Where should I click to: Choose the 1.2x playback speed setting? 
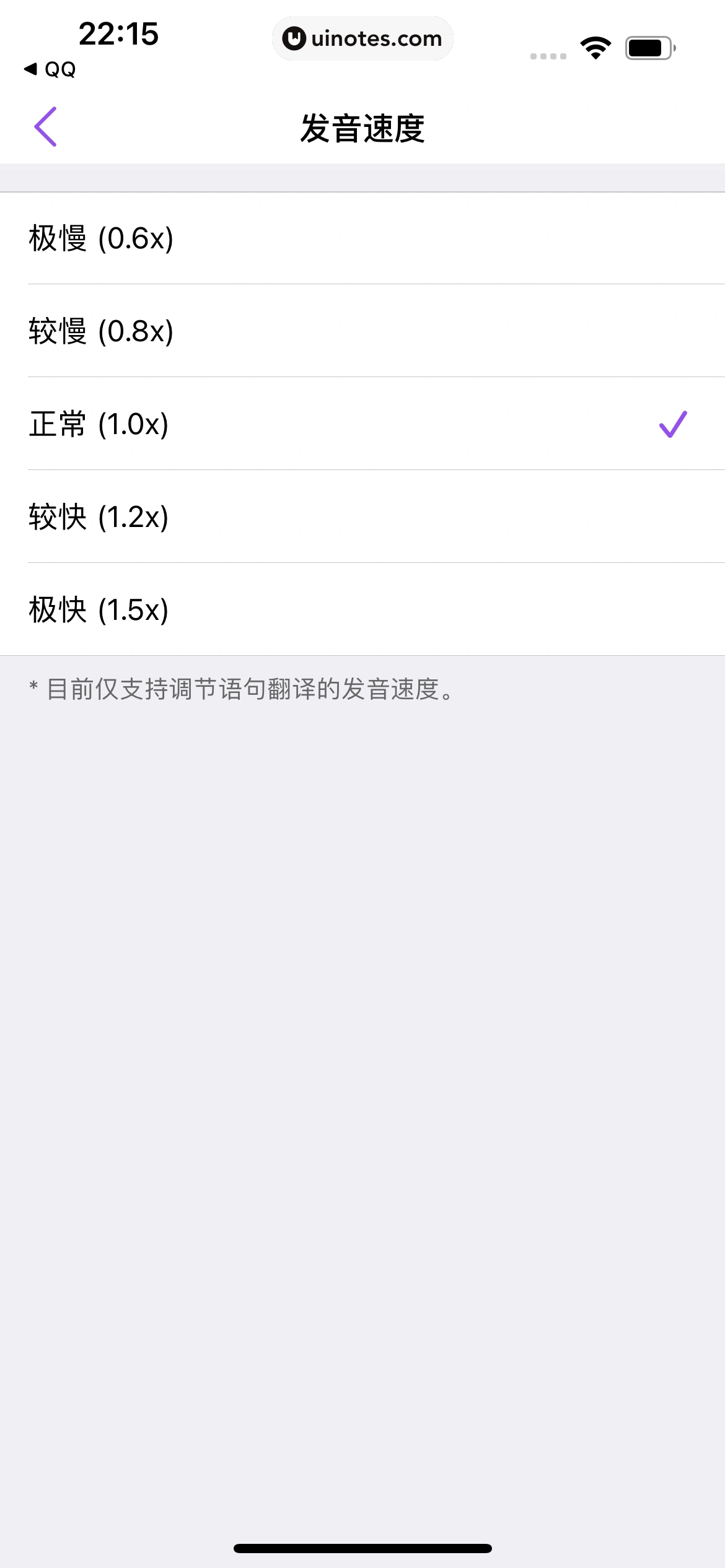(x=362, y=517)
